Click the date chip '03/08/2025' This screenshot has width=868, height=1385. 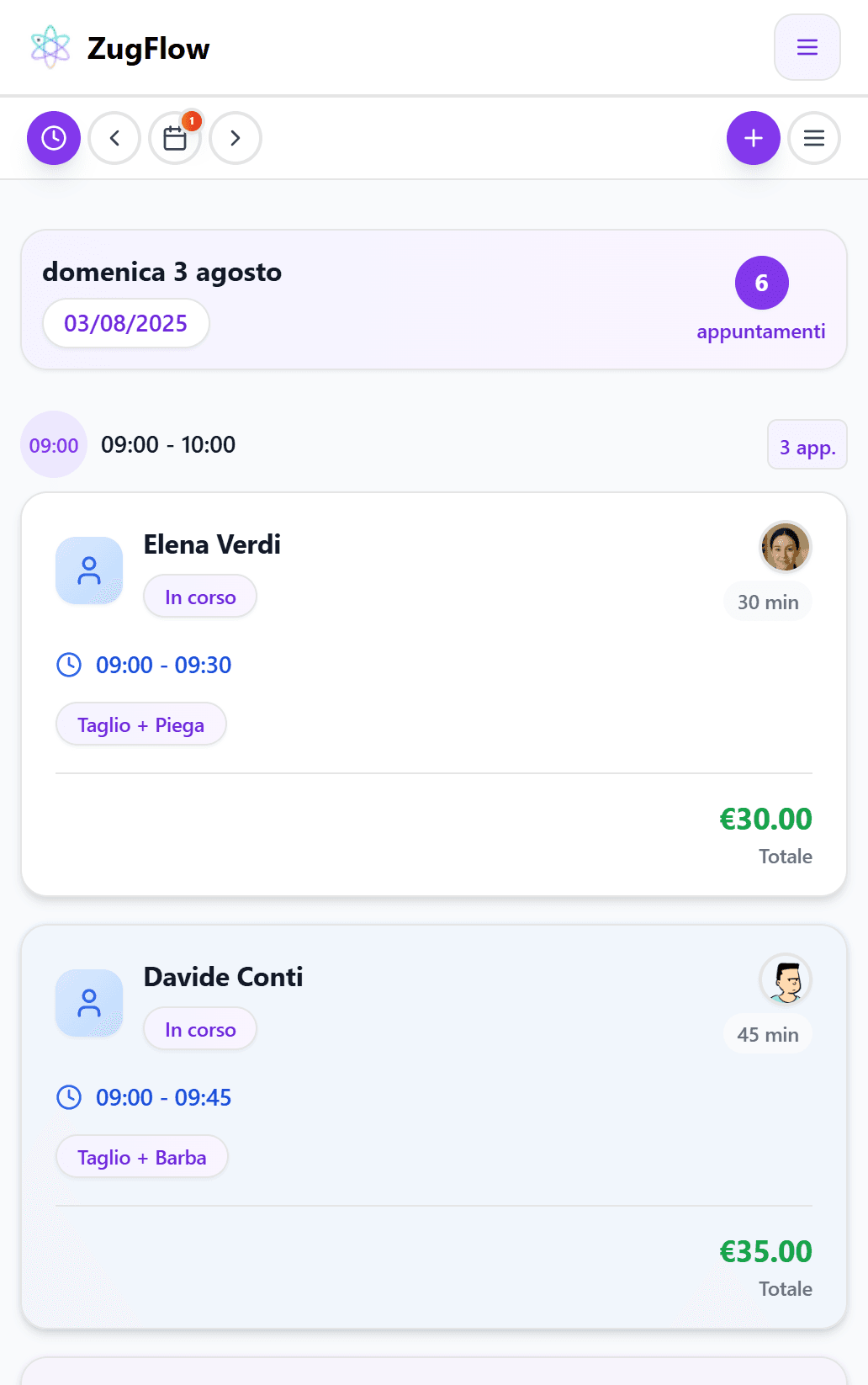[125, 322]
